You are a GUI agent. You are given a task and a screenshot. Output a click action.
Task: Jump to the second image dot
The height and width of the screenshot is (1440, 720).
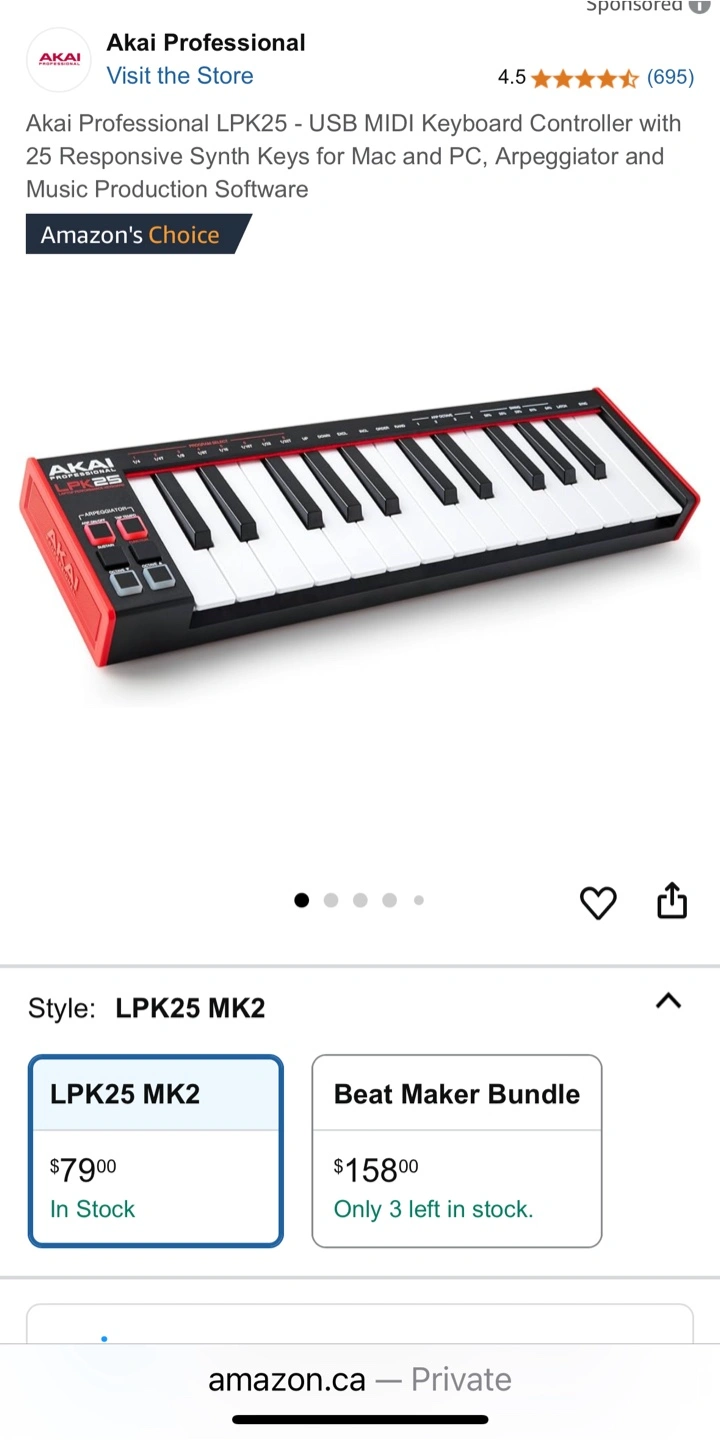(x=331, y=900)
